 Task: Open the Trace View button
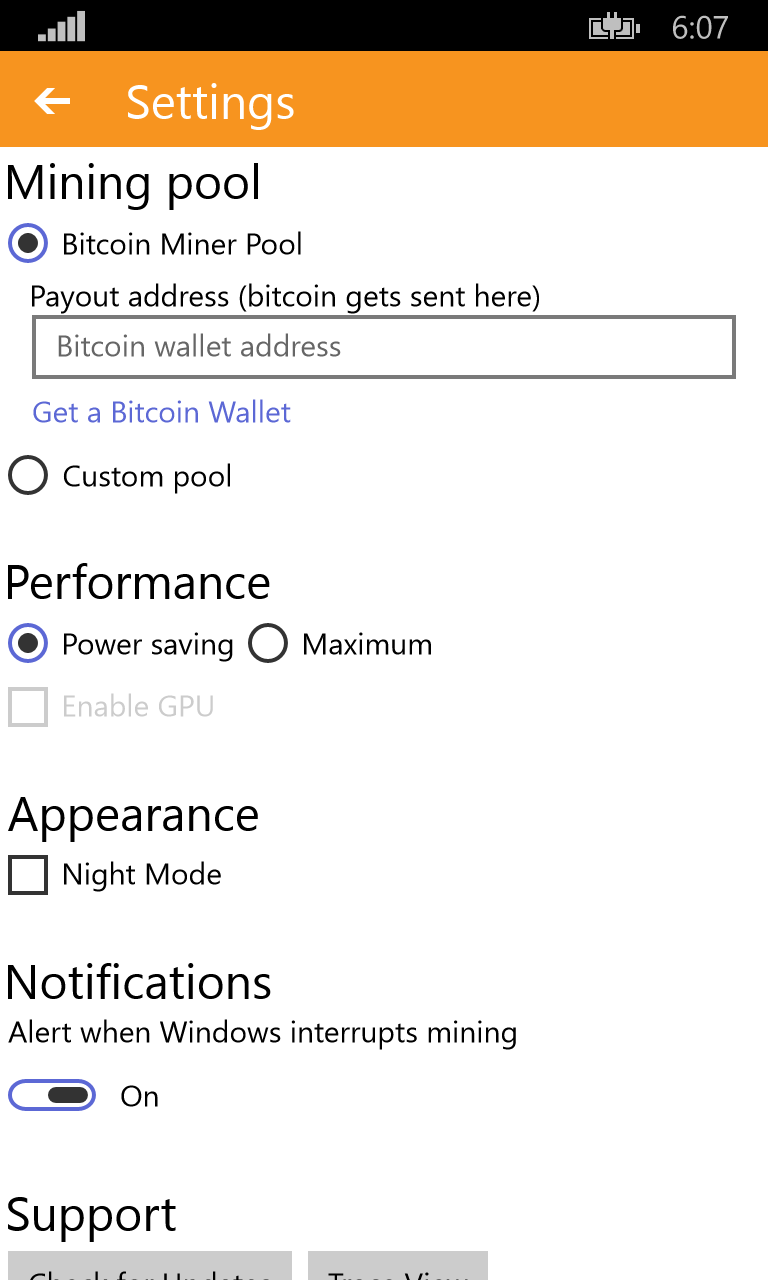(x=397, y=1268)
